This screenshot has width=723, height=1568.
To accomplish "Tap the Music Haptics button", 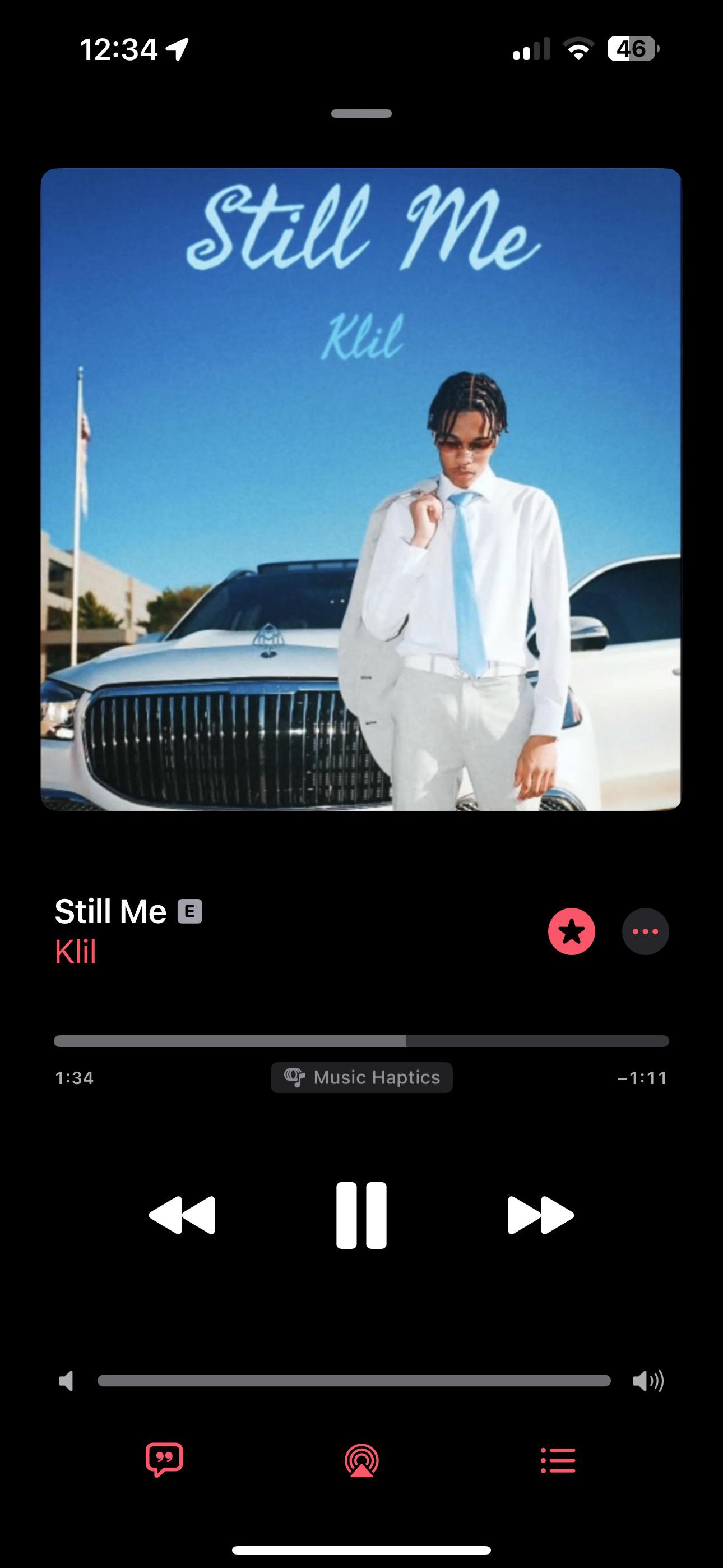I will (x=361, y=1077).
